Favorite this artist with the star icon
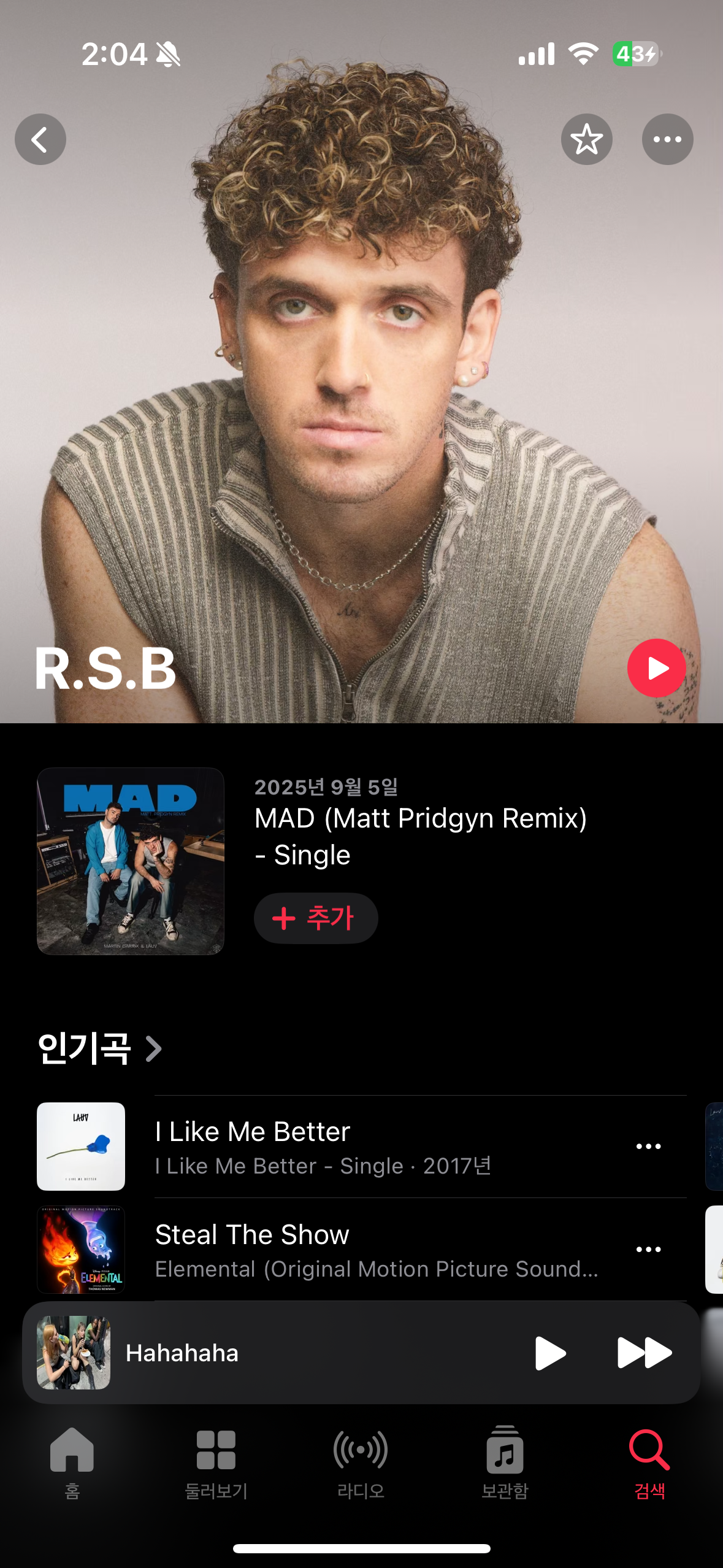723x1568 pixels. coord(586,139)
